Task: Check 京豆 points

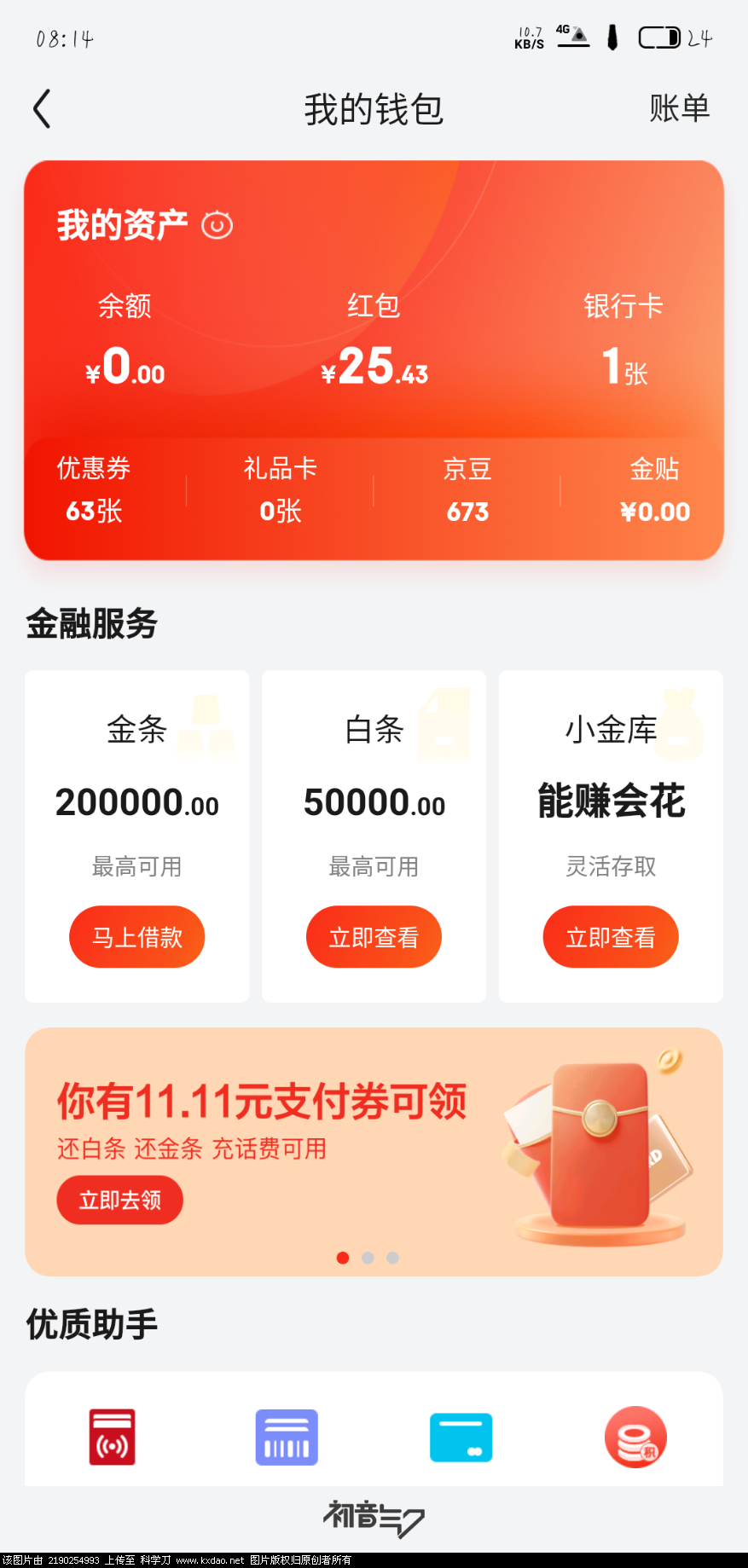Action: [467, 490]
